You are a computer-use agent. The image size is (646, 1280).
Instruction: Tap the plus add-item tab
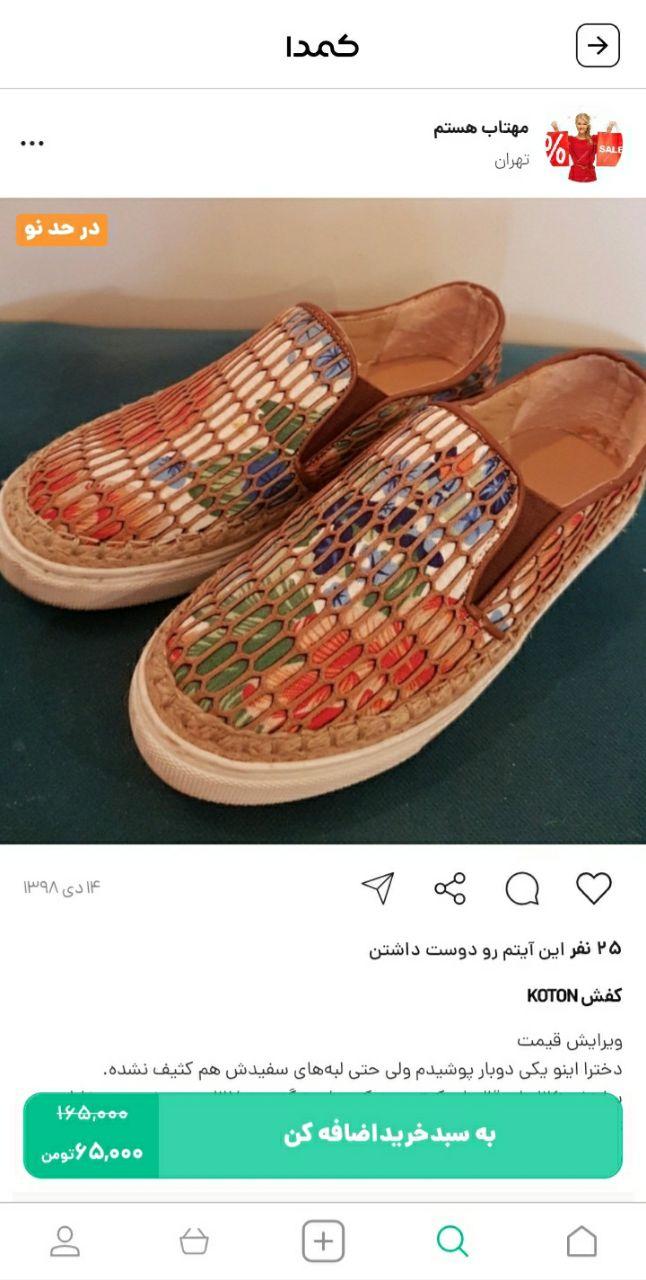(323, 1241)
